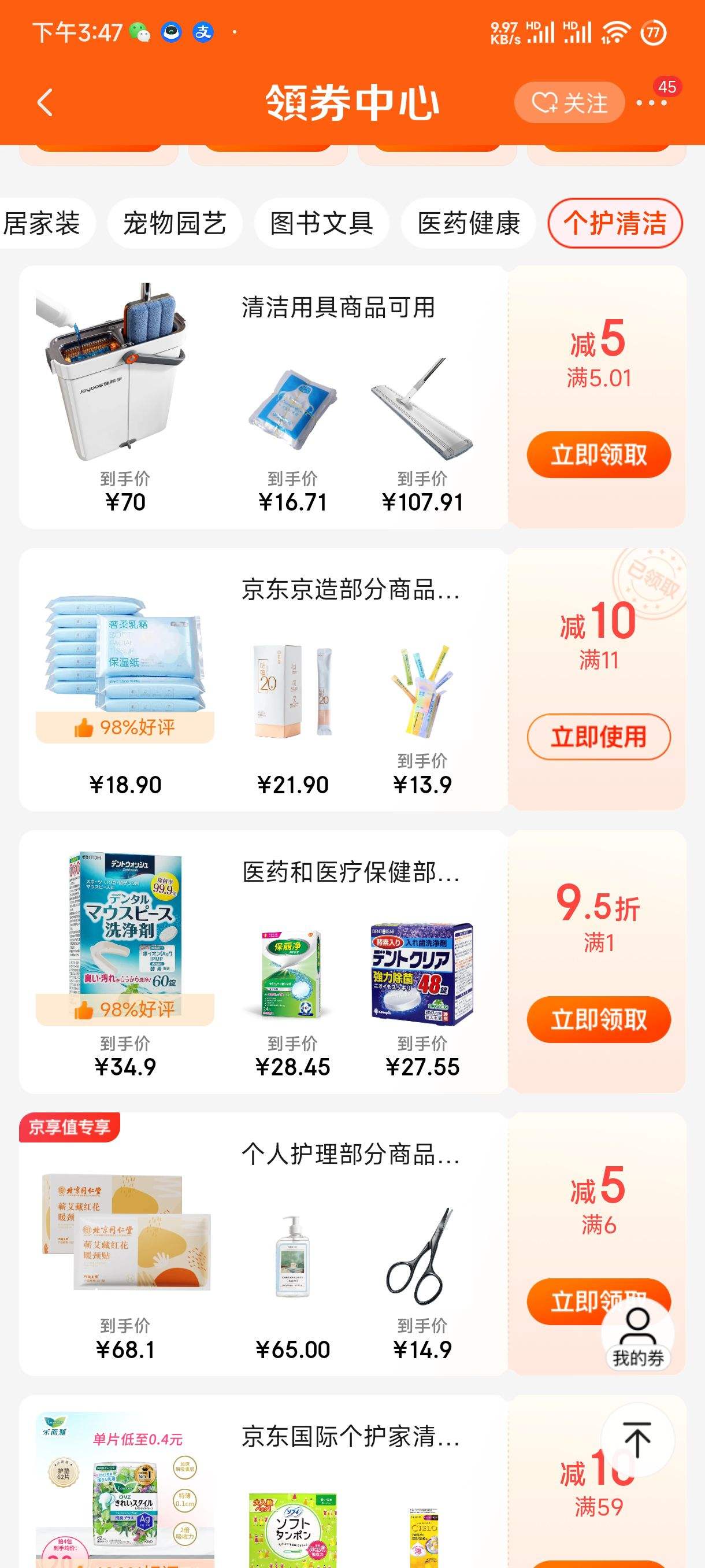The image size is (705, 1568).
Task: Switch to the 宠物园艺 category
Action: [x=175, y=223]
